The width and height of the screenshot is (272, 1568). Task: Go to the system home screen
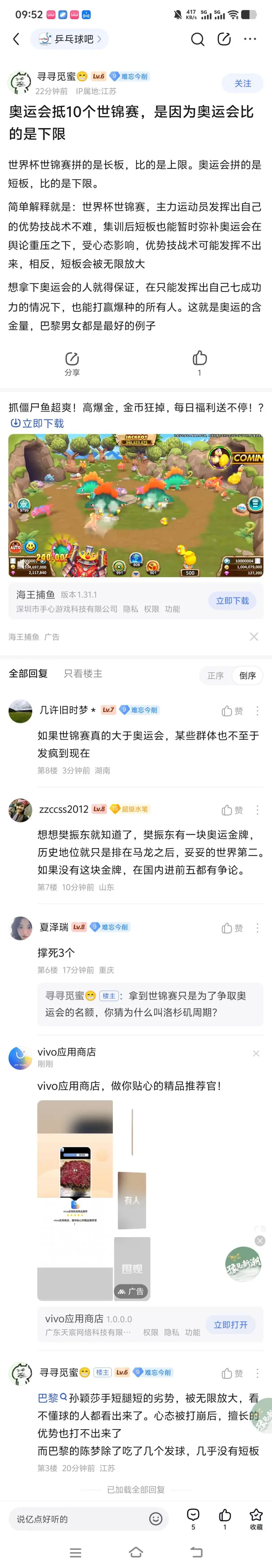(136, 1552)
